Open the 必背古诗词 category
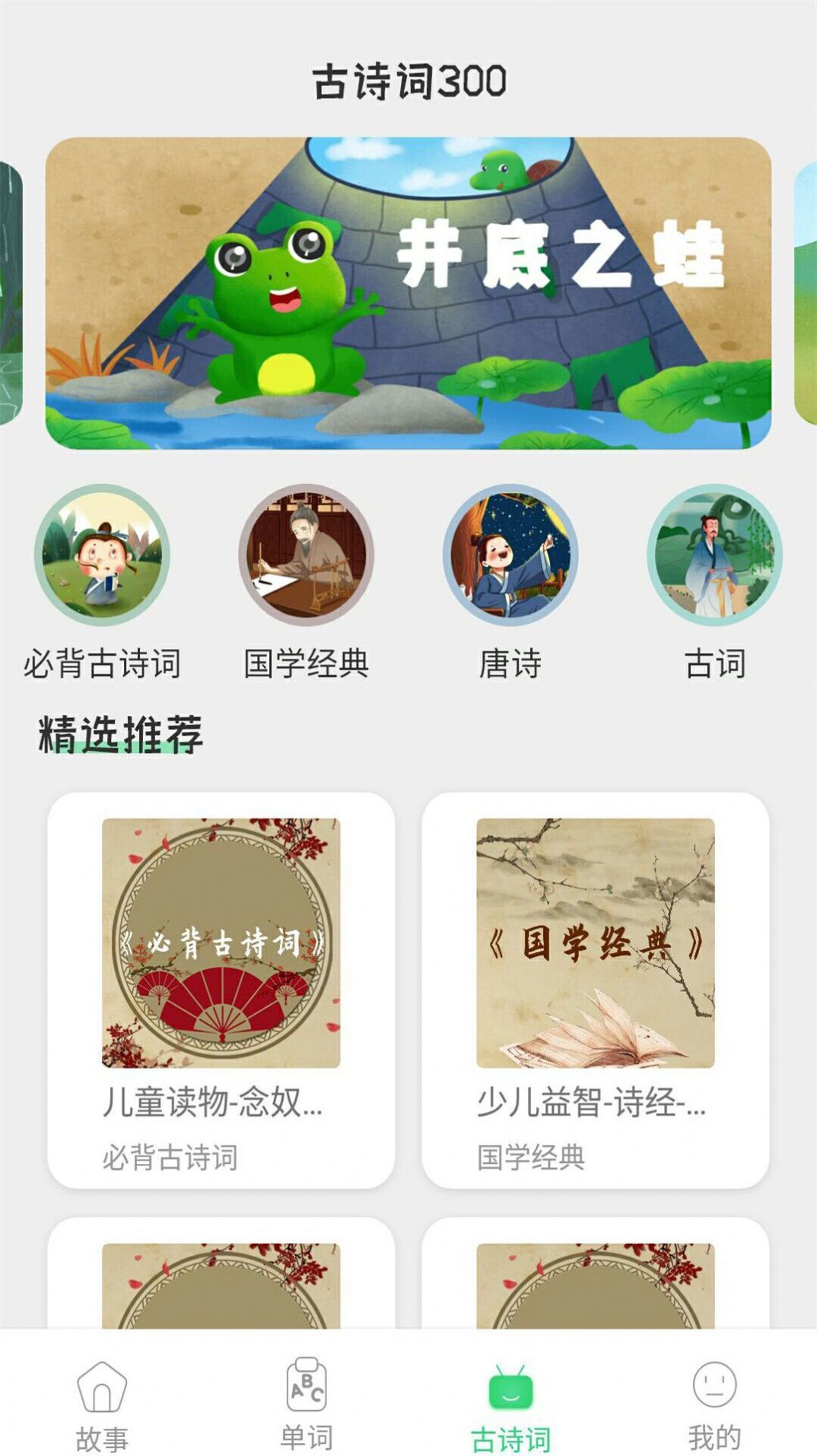This screenshot has height=1456, width=817. pos(102,555)
